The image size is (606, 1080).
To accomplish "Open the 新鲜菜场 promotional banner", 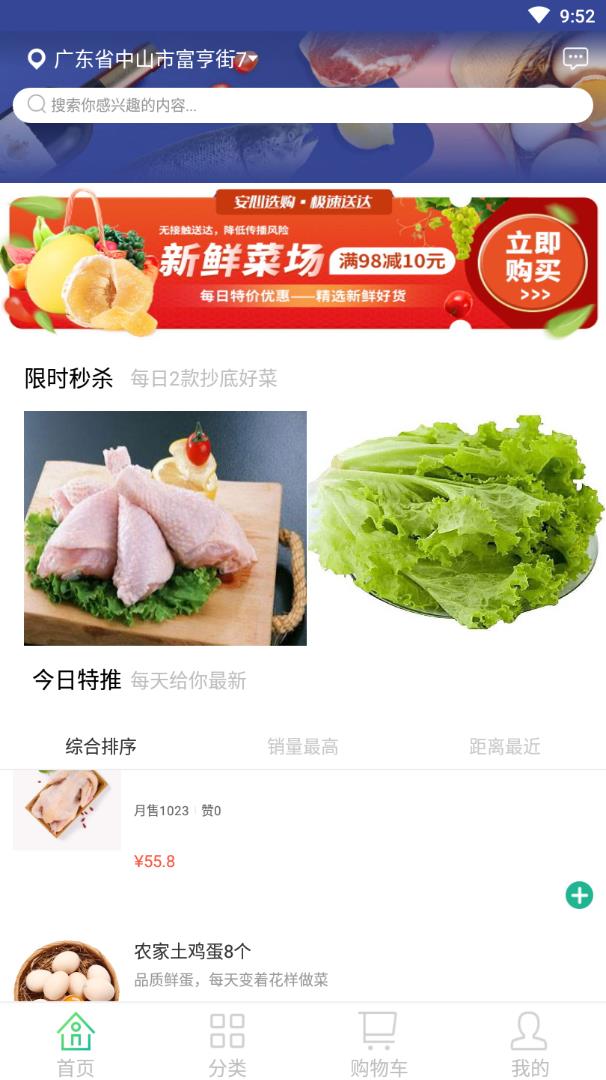I will (x=302, y=262).
